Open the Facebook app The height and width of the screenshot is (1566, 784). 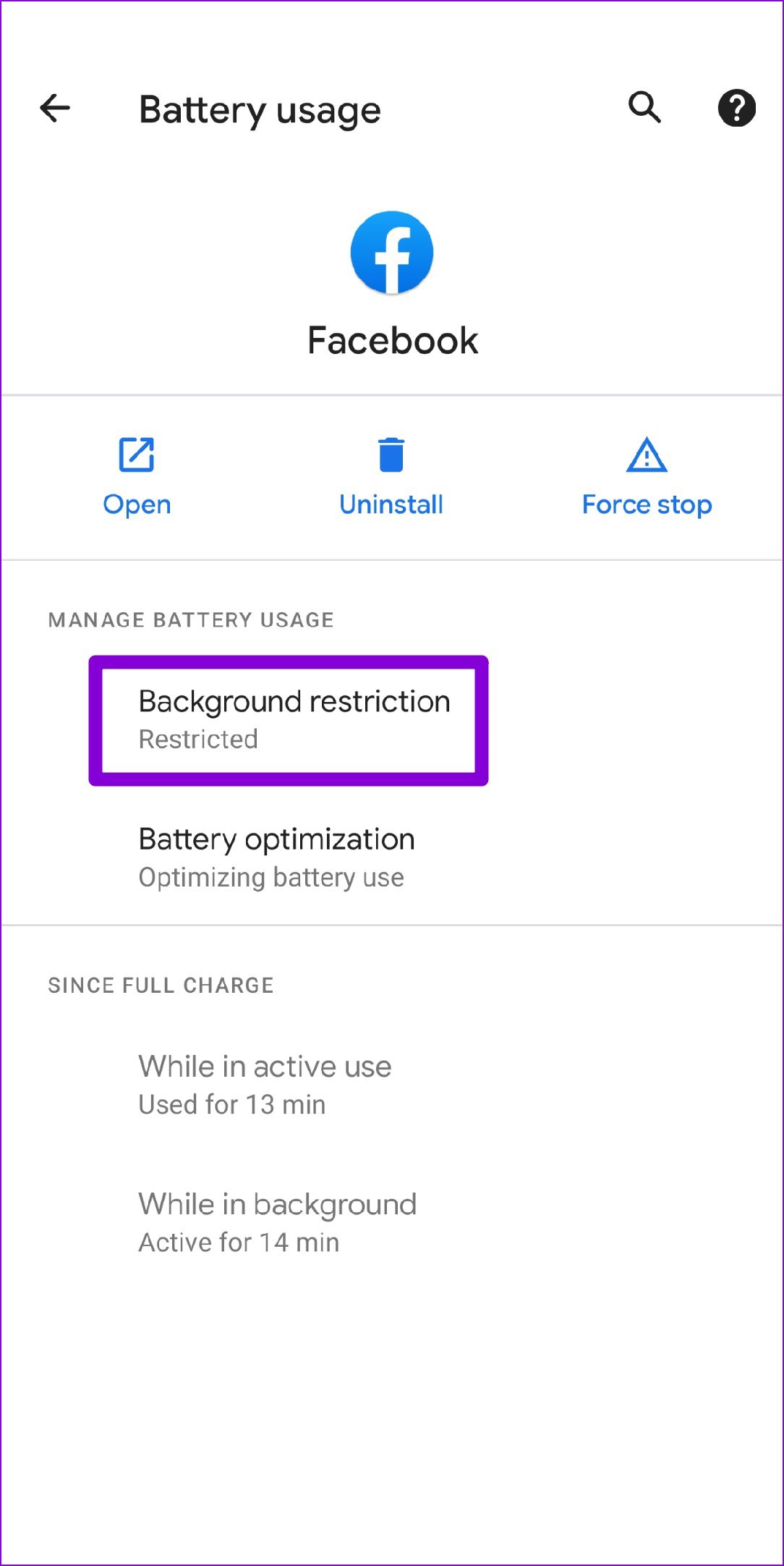(137, 476)
